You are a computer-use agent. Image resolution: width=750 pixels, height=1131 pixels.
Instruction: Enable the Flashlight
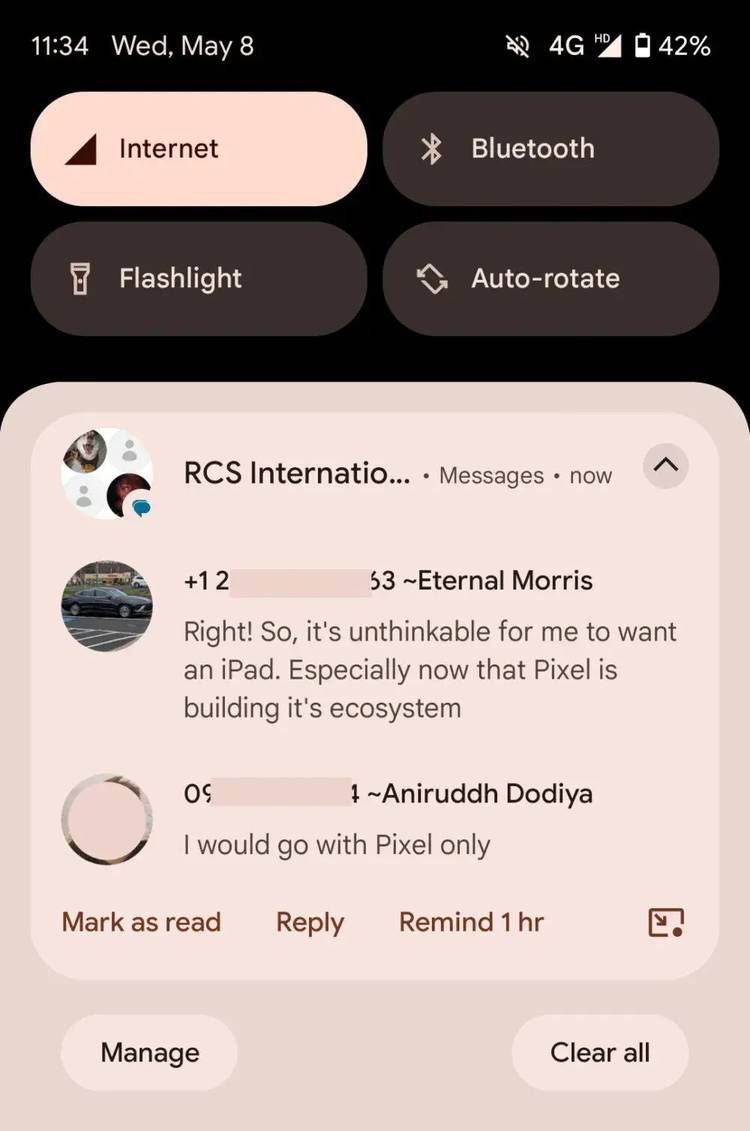(x=199, y=278)
